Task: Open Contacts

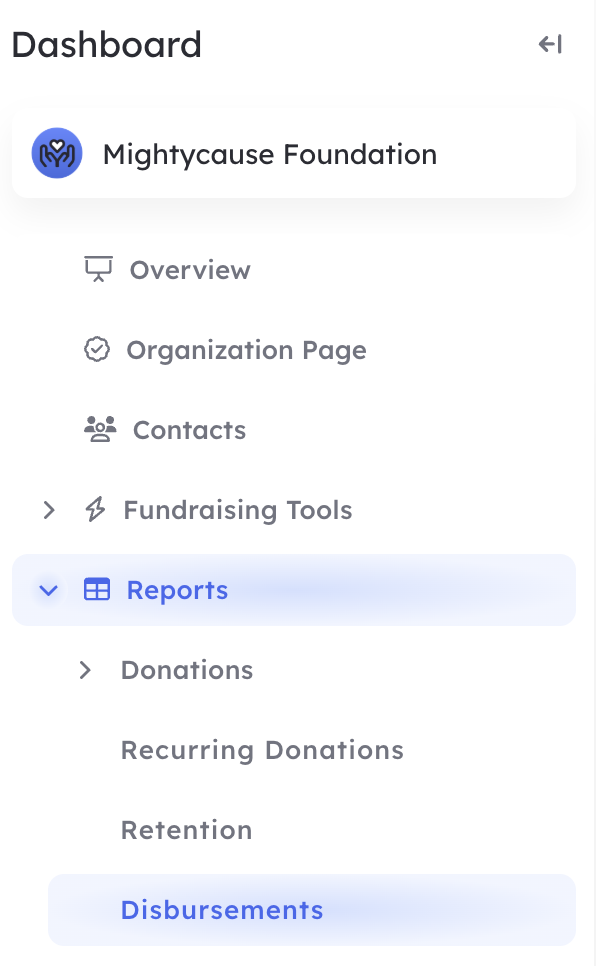Action: click(x=165, y=430)
